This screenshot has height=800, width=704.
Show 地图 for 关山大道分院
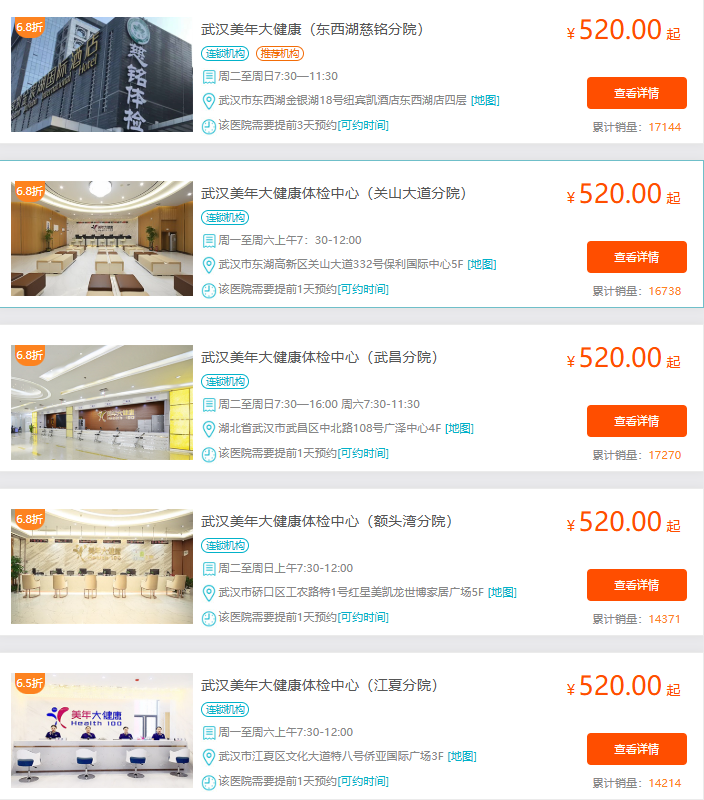(482, 264)
